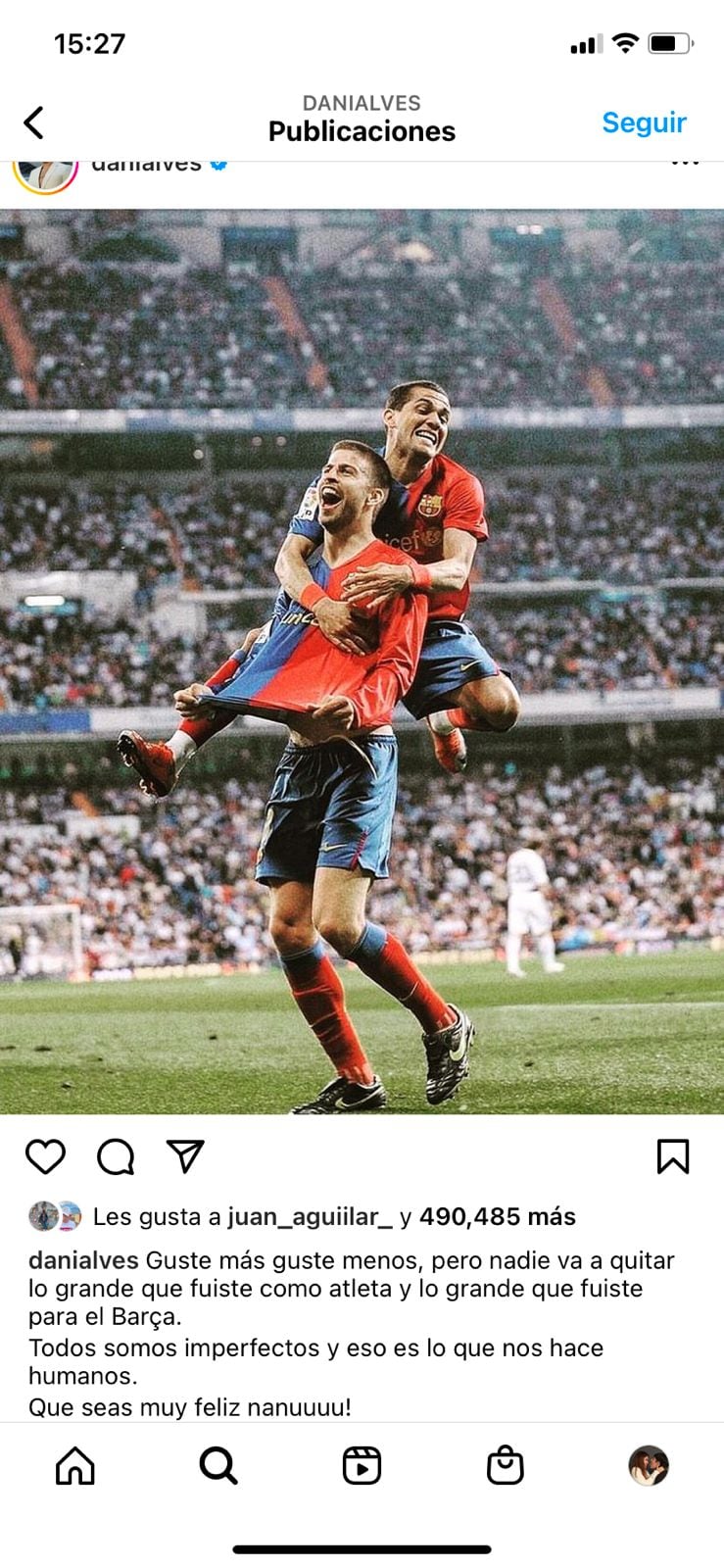
Task: Save the post with bookmark icon
Action: (x=672, y=1157)
